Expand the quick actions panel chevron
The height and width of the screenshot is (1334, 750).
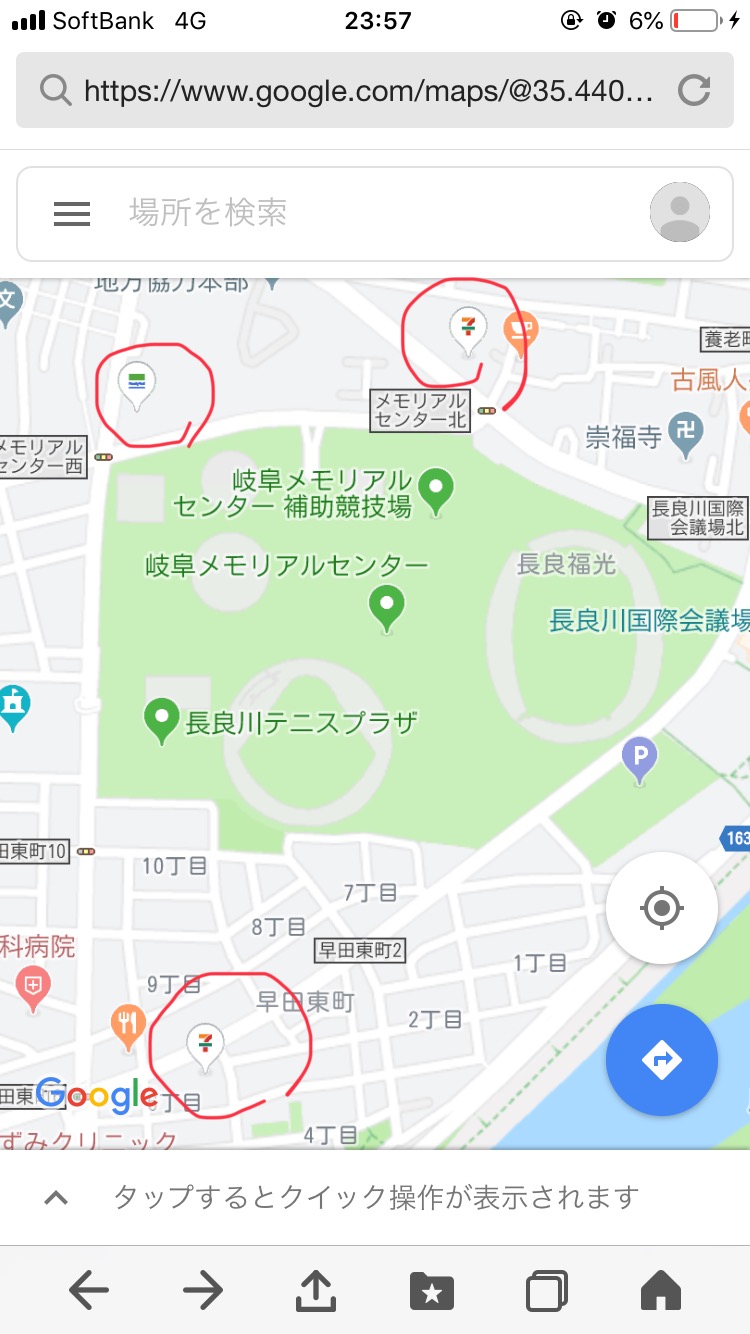coord(57,1197)
